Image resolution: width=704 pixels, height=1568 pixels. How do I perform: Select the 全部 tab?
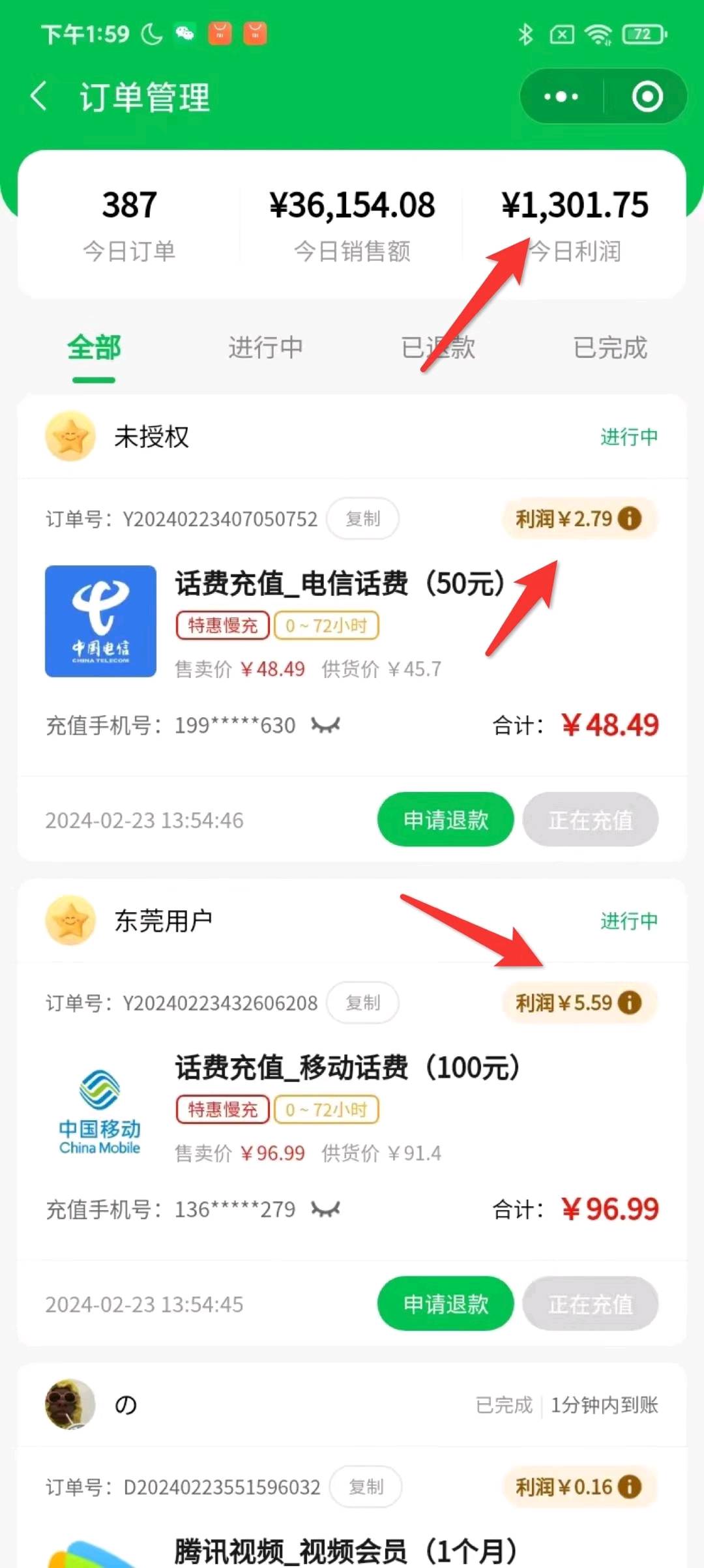click(94, 347)
